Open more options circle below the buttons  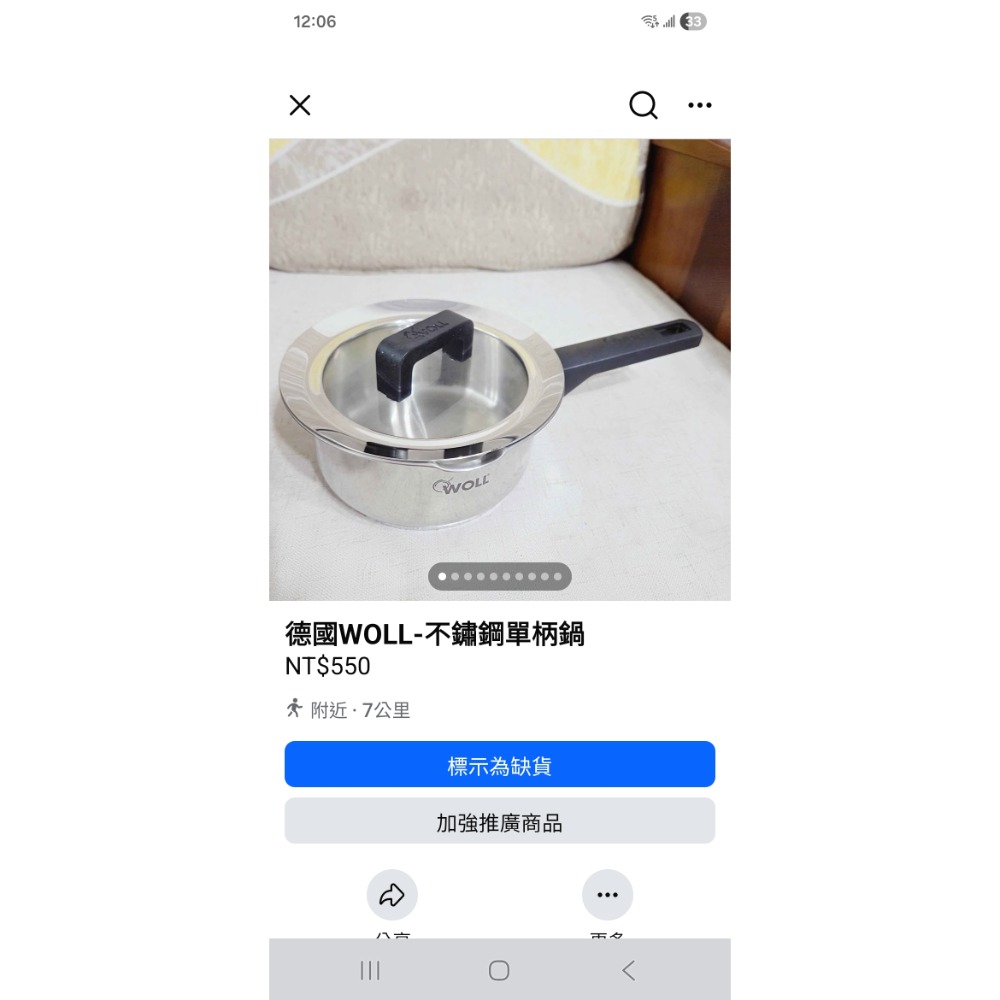607,895
